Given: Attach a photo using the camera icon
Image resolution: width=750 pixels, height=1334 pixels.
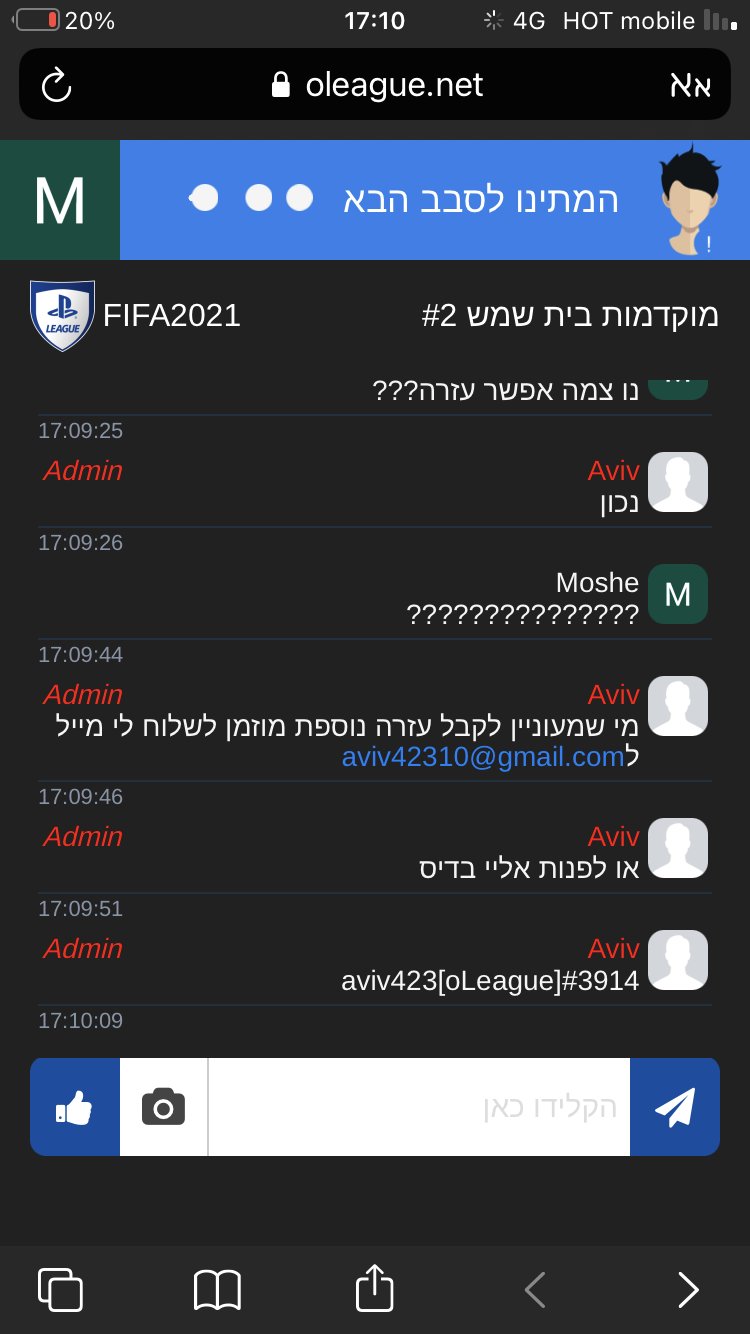Looking at the screenshot, I should tap(163, 1107).
